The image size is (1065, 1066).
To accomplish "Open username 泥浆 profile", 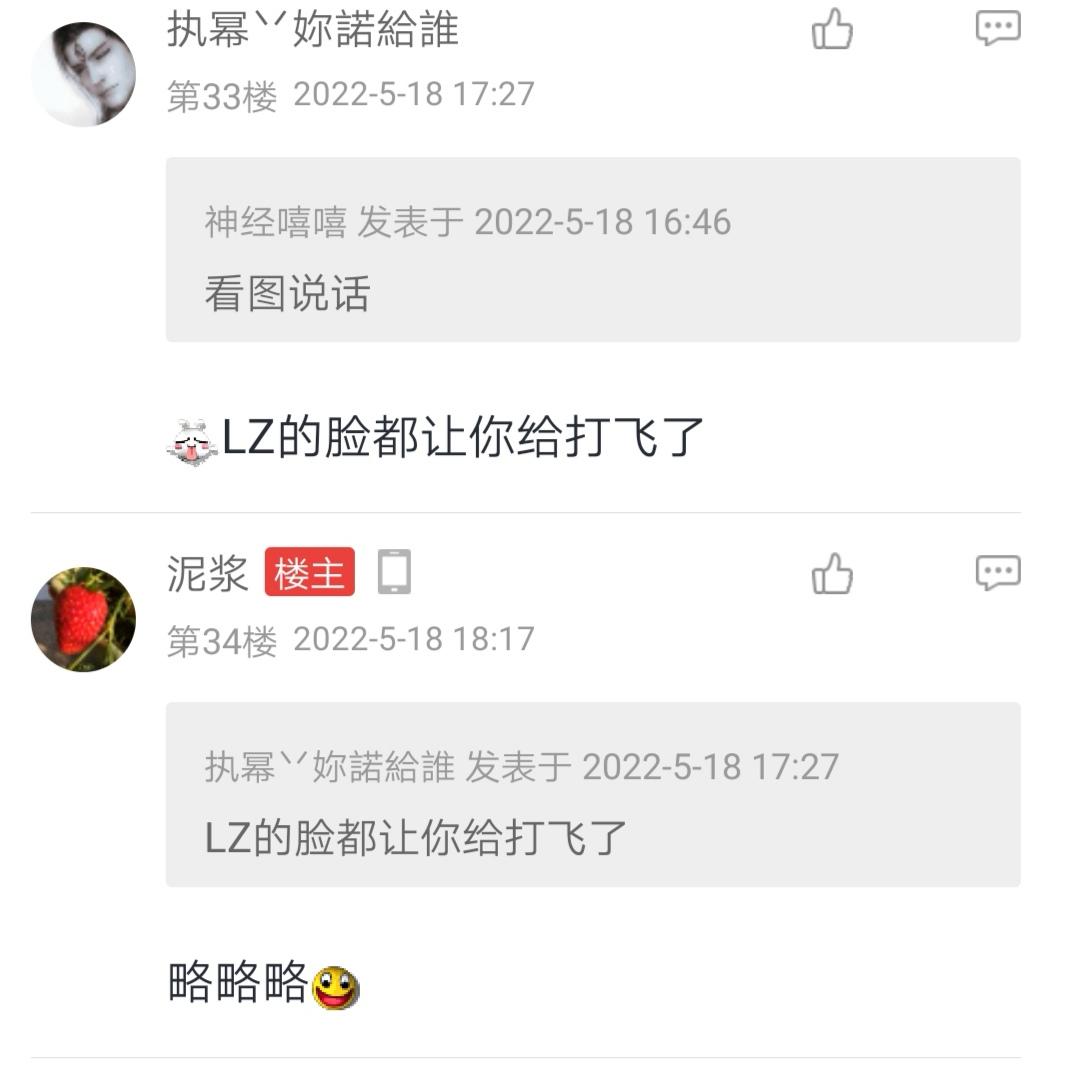I will [207, 574].
